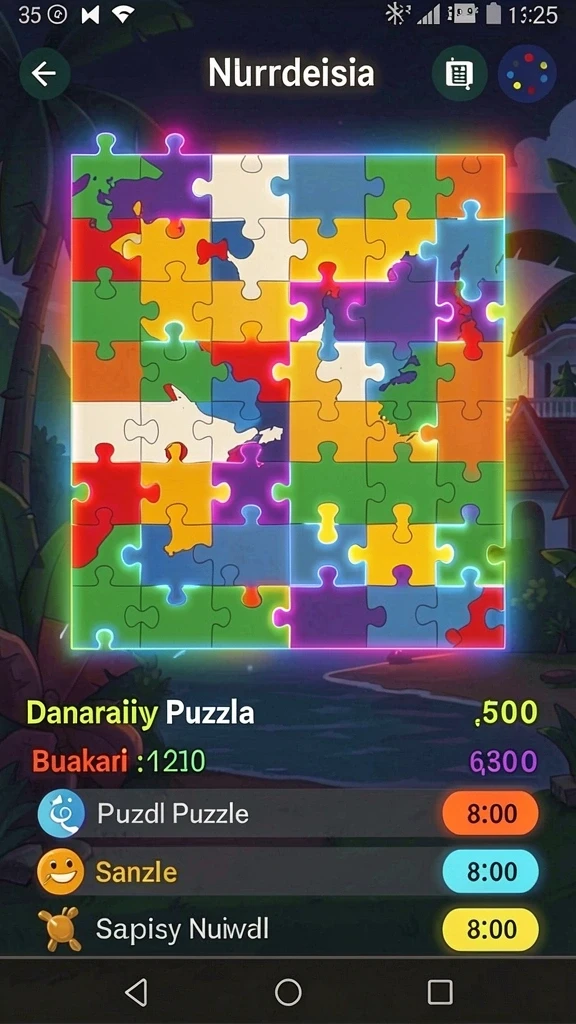Tap the yellow 8:00 button
This screenshot has width=576, height=1024.
tap(491, 929)
